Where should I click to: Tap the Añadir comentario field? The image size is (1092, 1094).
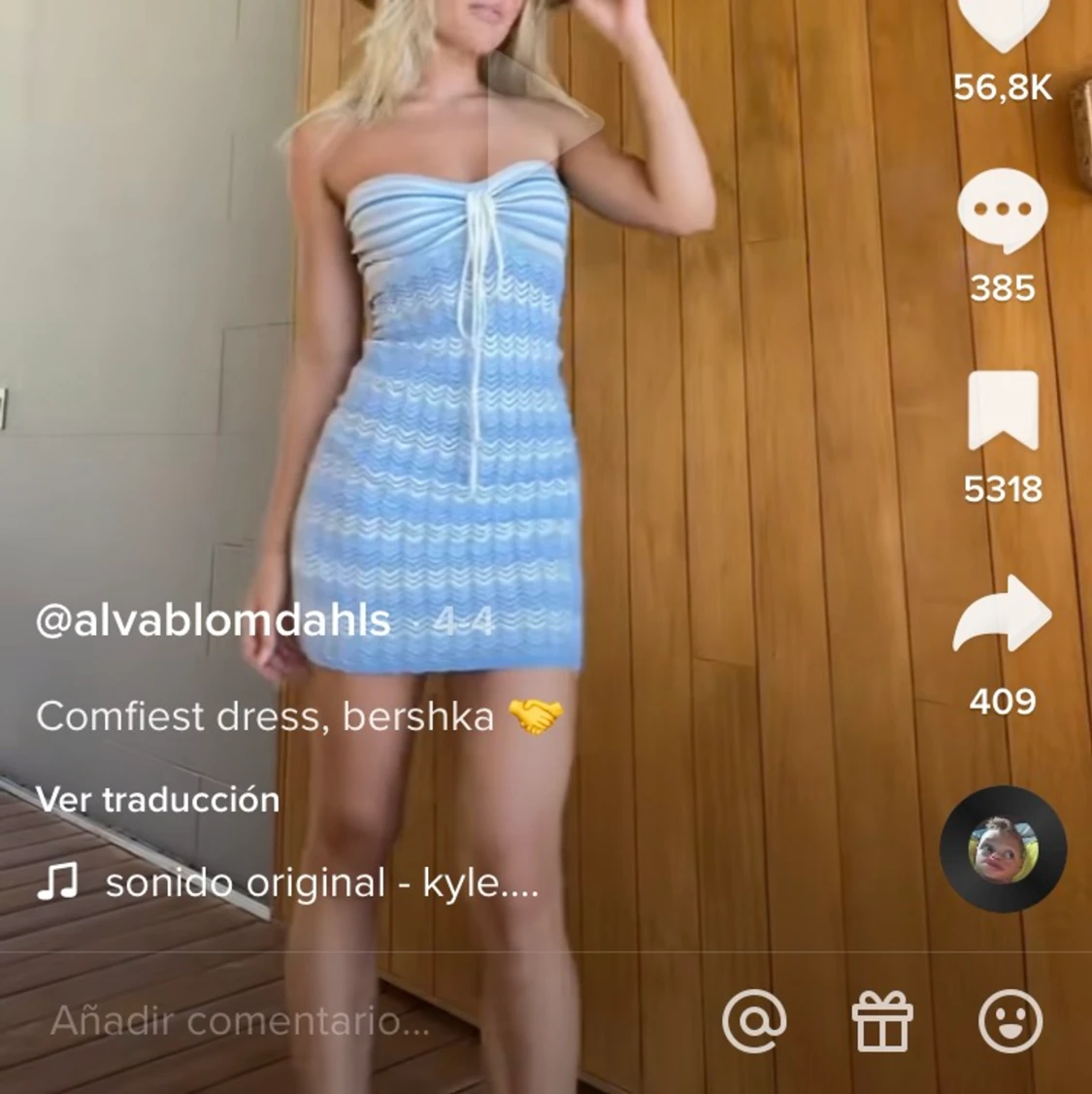240,1020
